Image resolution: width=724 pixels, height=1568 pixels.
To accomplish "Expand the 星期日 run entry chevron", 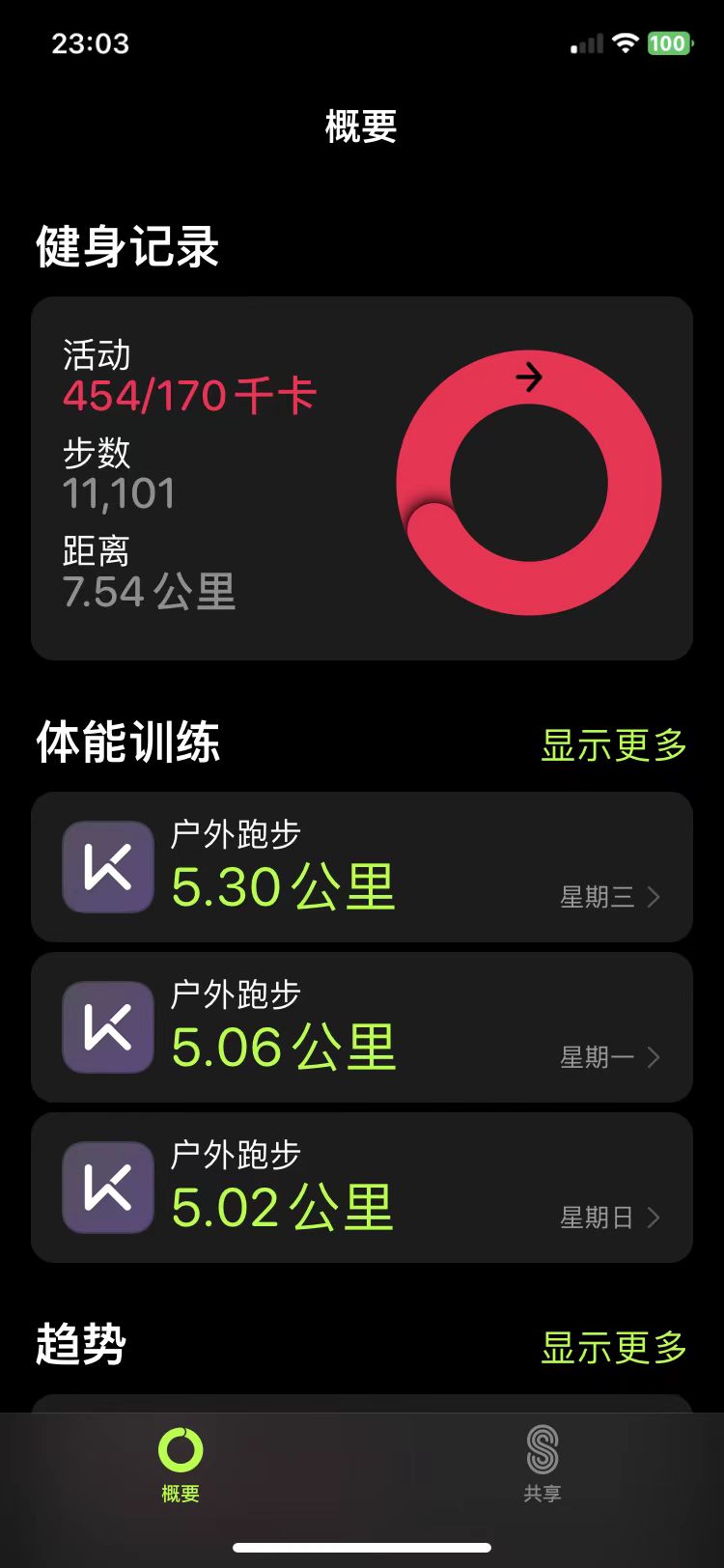I will coord(654,1218).
